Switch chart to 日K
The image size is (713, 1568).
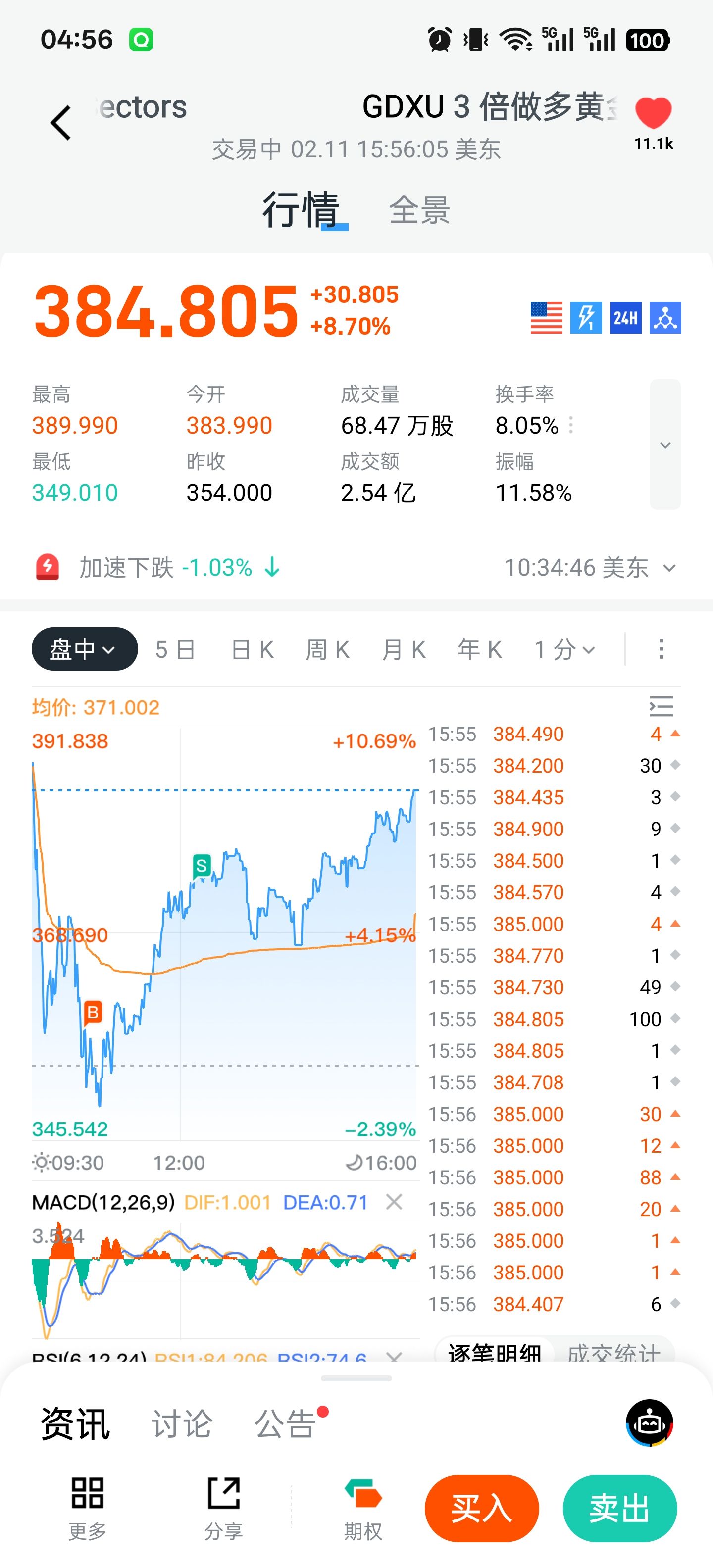click(252, 649)
